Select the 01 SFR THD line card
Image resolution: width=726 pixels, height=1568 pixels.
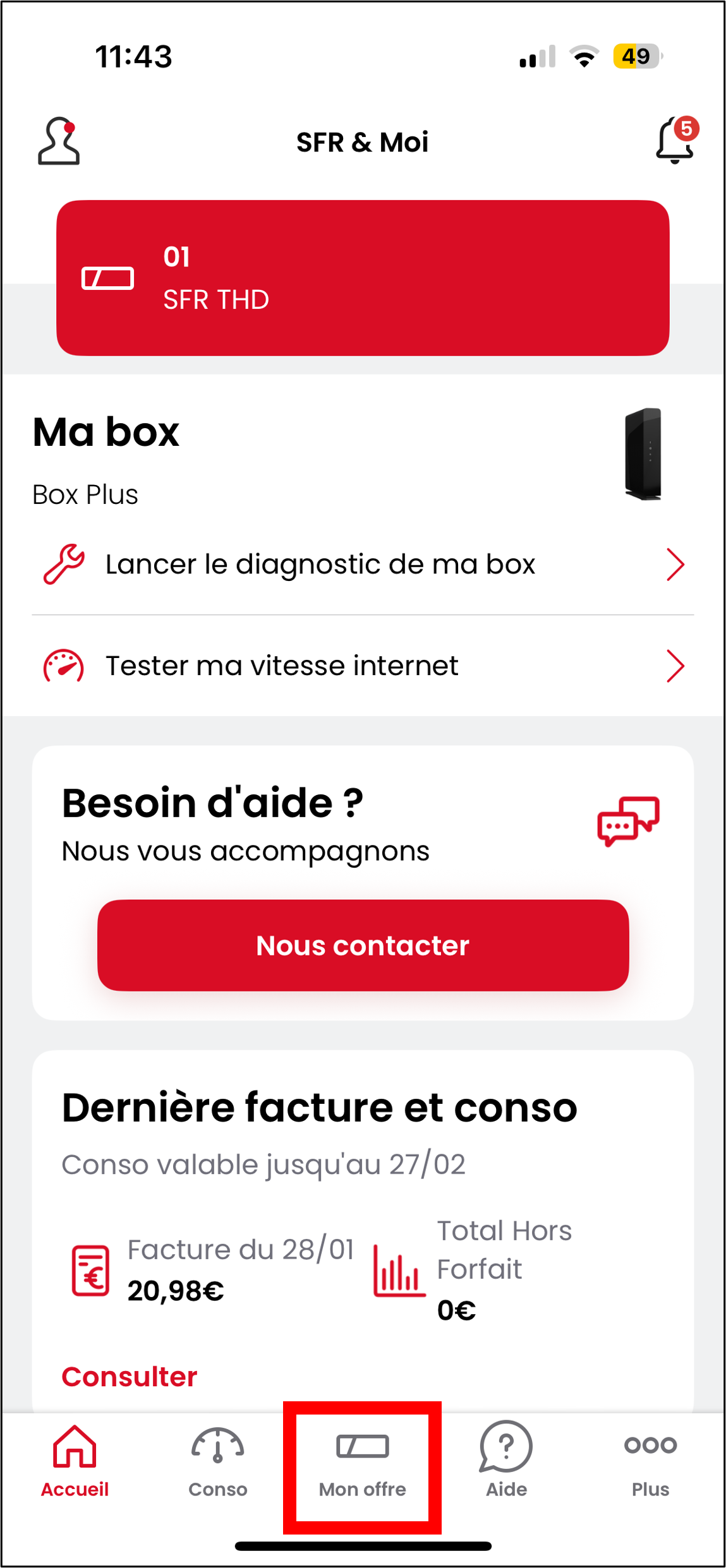[363, 278]
